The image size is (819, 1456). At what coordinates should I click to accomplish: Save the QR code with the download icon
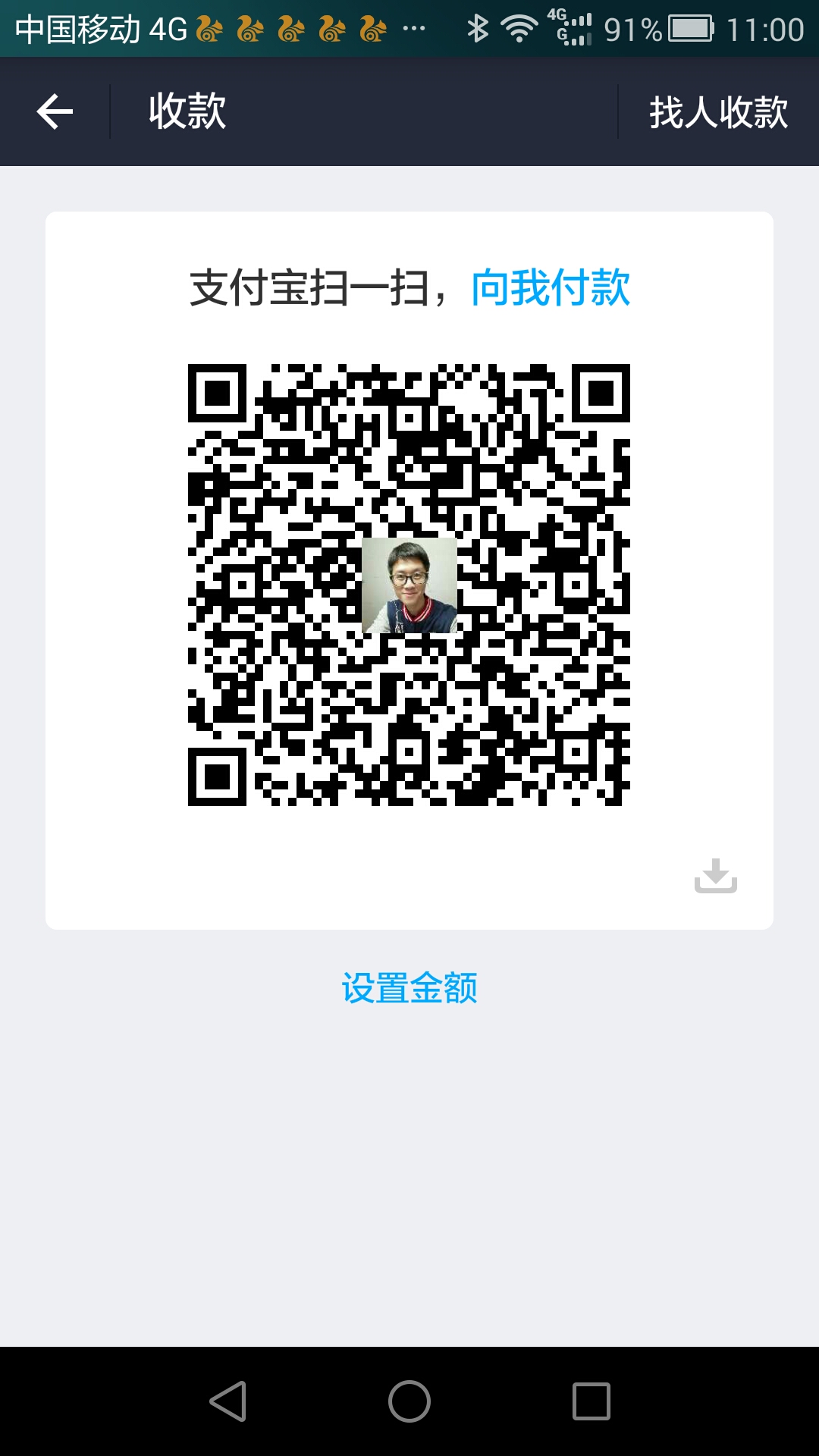coord(715,876)
